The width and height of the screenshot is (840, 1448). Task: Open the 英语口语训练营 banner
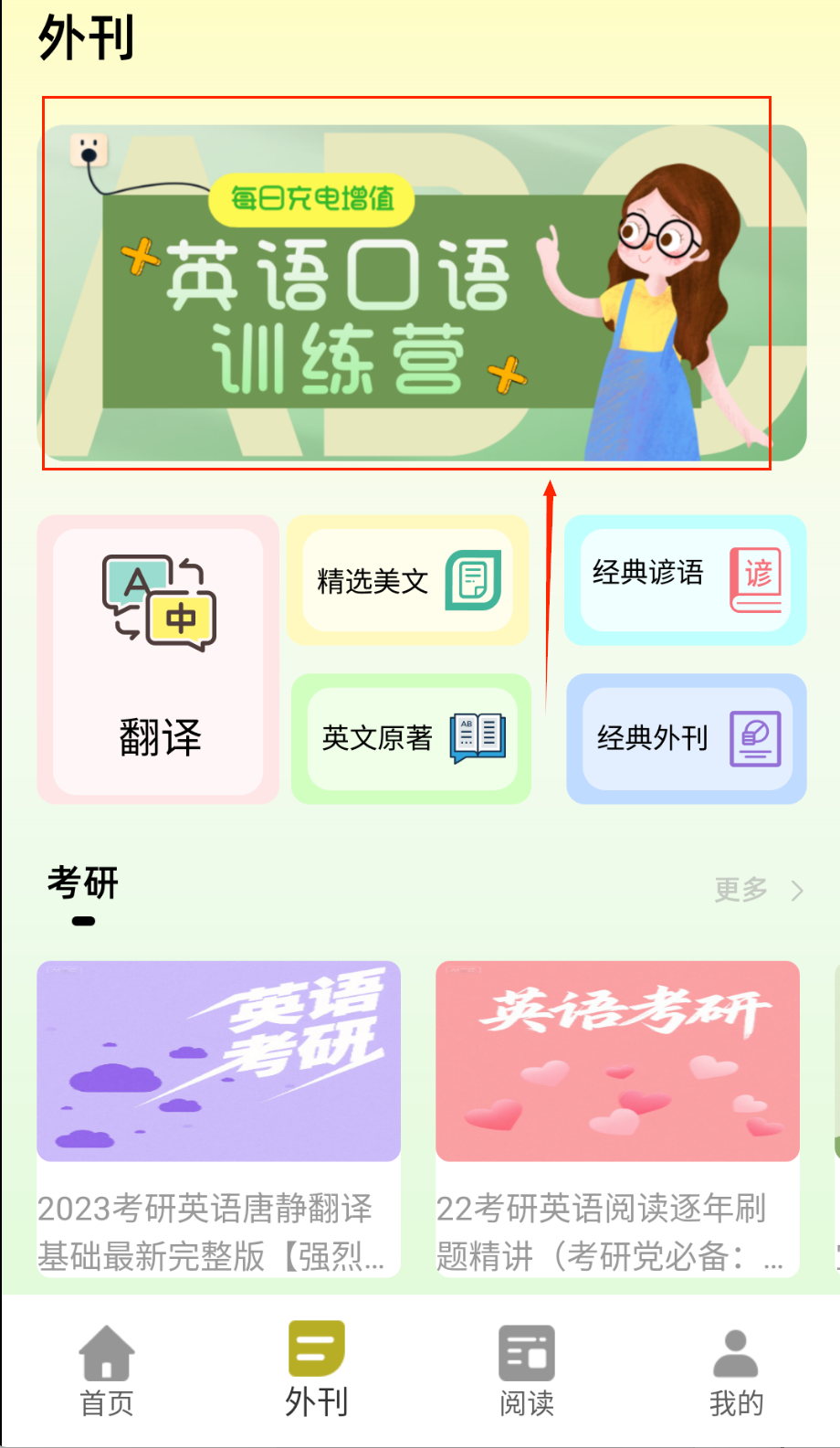[421, 292]
